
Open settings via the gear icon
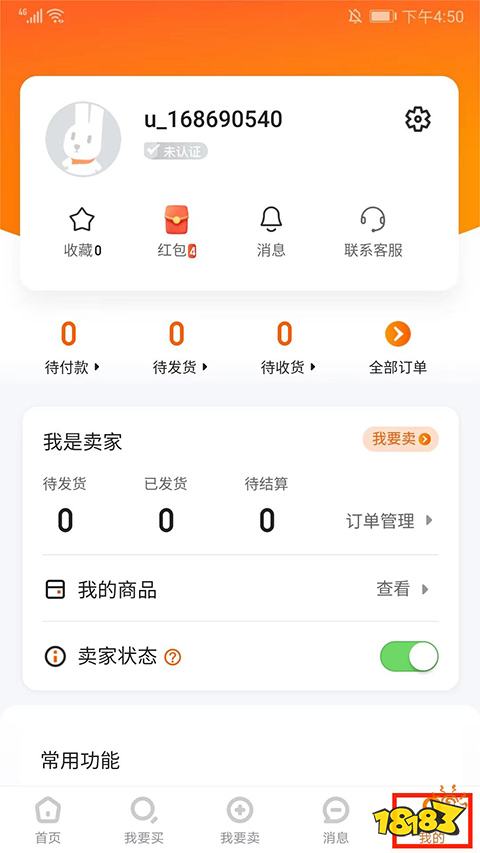click(417, 119)
